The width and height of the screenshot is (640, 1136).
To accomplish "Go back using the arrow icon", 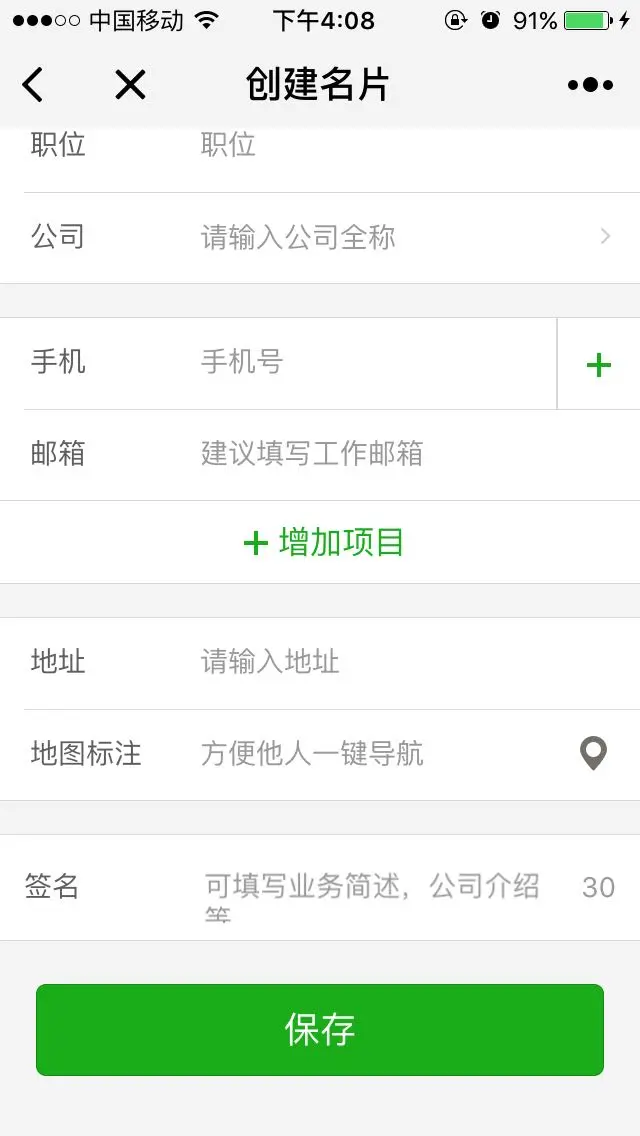I will tap(33, 85).
